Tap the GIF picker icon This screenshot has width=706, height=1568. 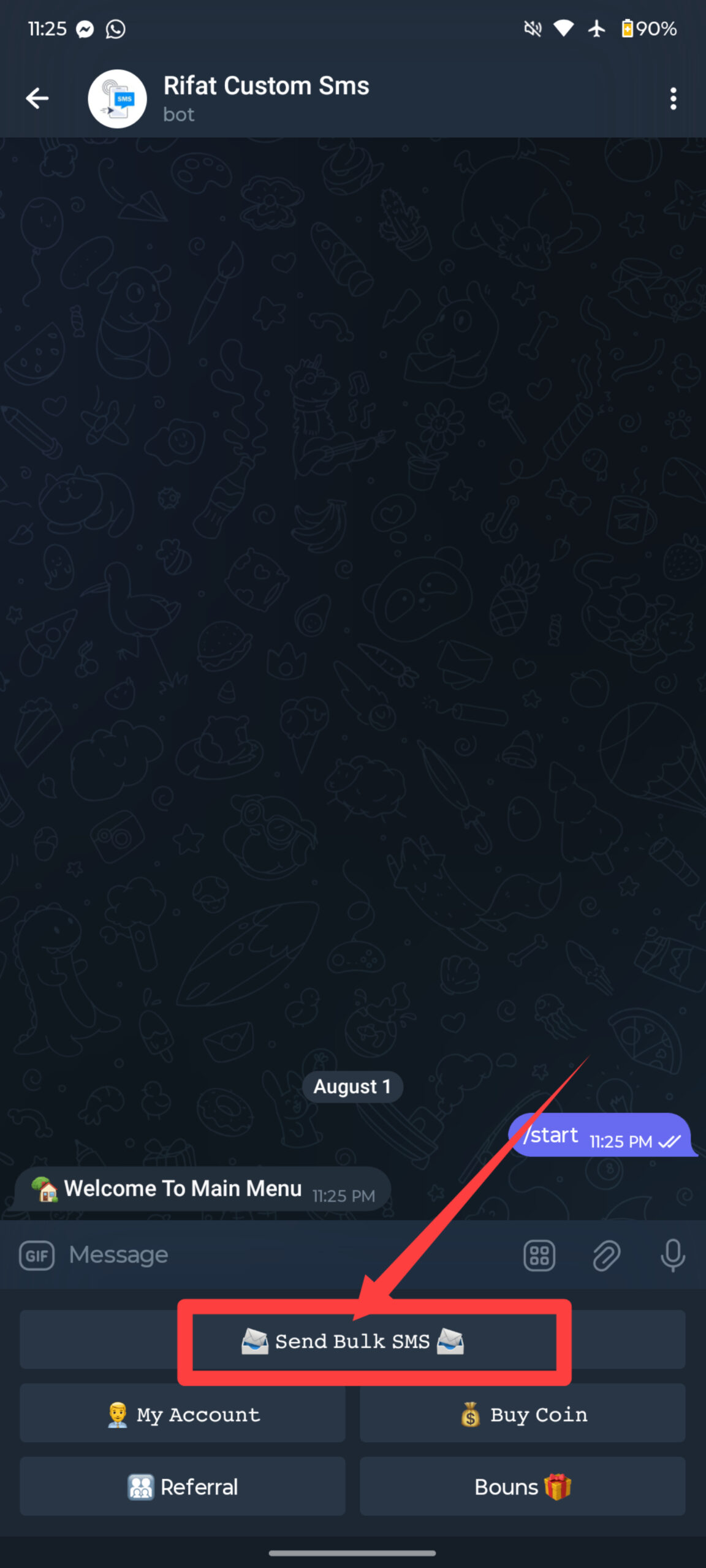click(x=37, y=1256)
